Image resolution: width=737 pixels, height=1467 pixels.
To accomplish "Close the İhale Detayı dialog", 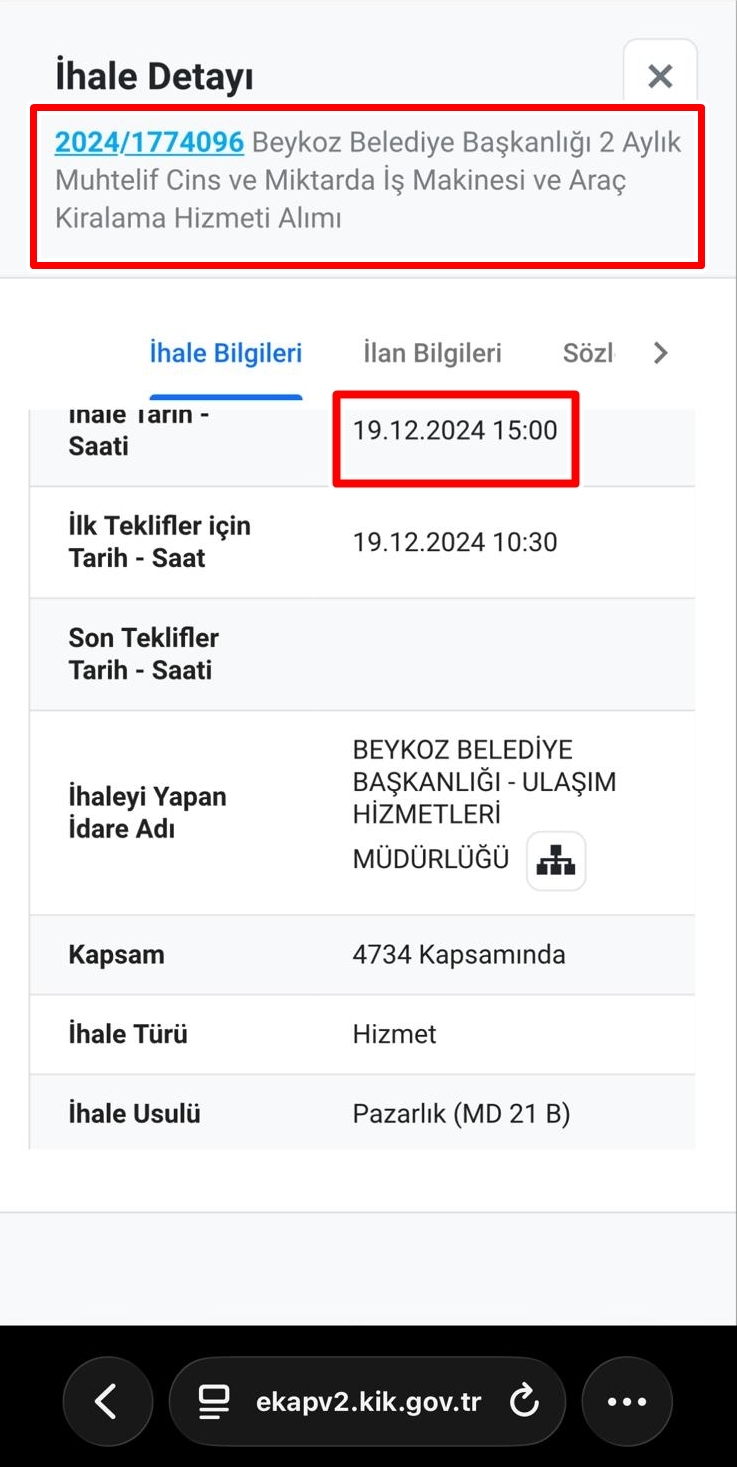I will 660,76.
